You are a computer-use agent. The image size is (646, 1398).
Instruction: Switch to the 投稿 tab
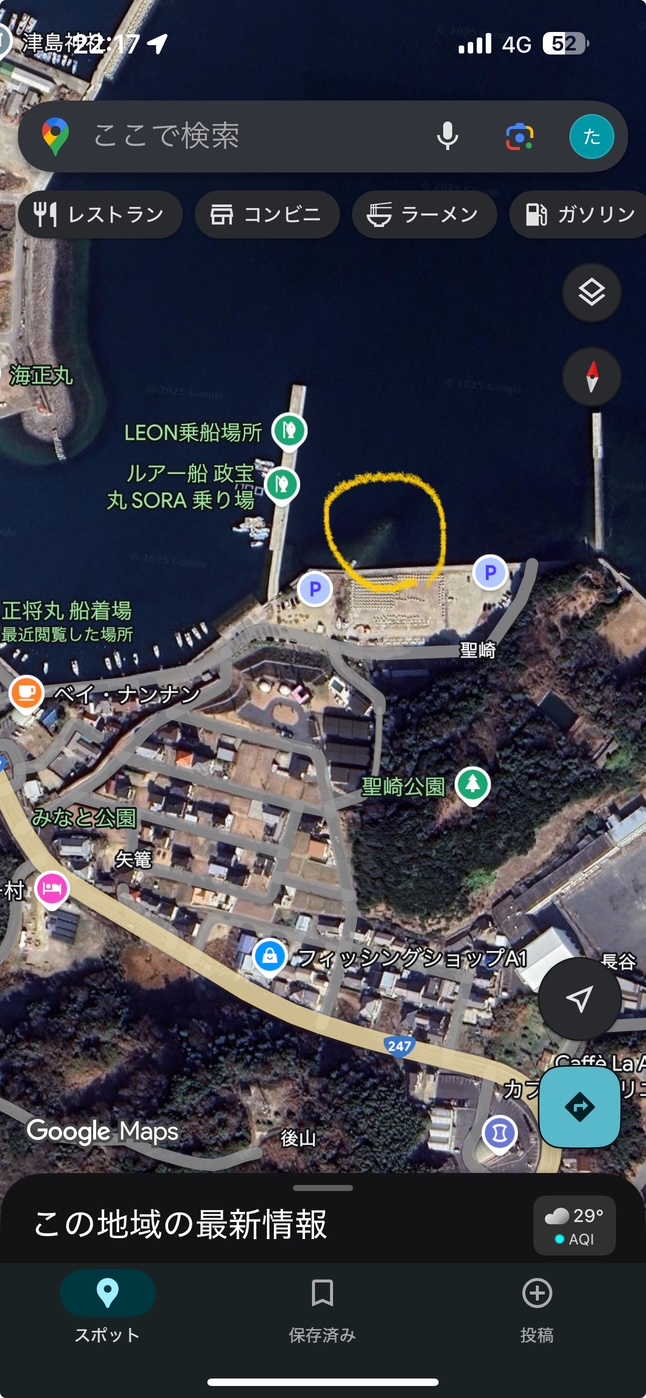(x=537, y=1308)
